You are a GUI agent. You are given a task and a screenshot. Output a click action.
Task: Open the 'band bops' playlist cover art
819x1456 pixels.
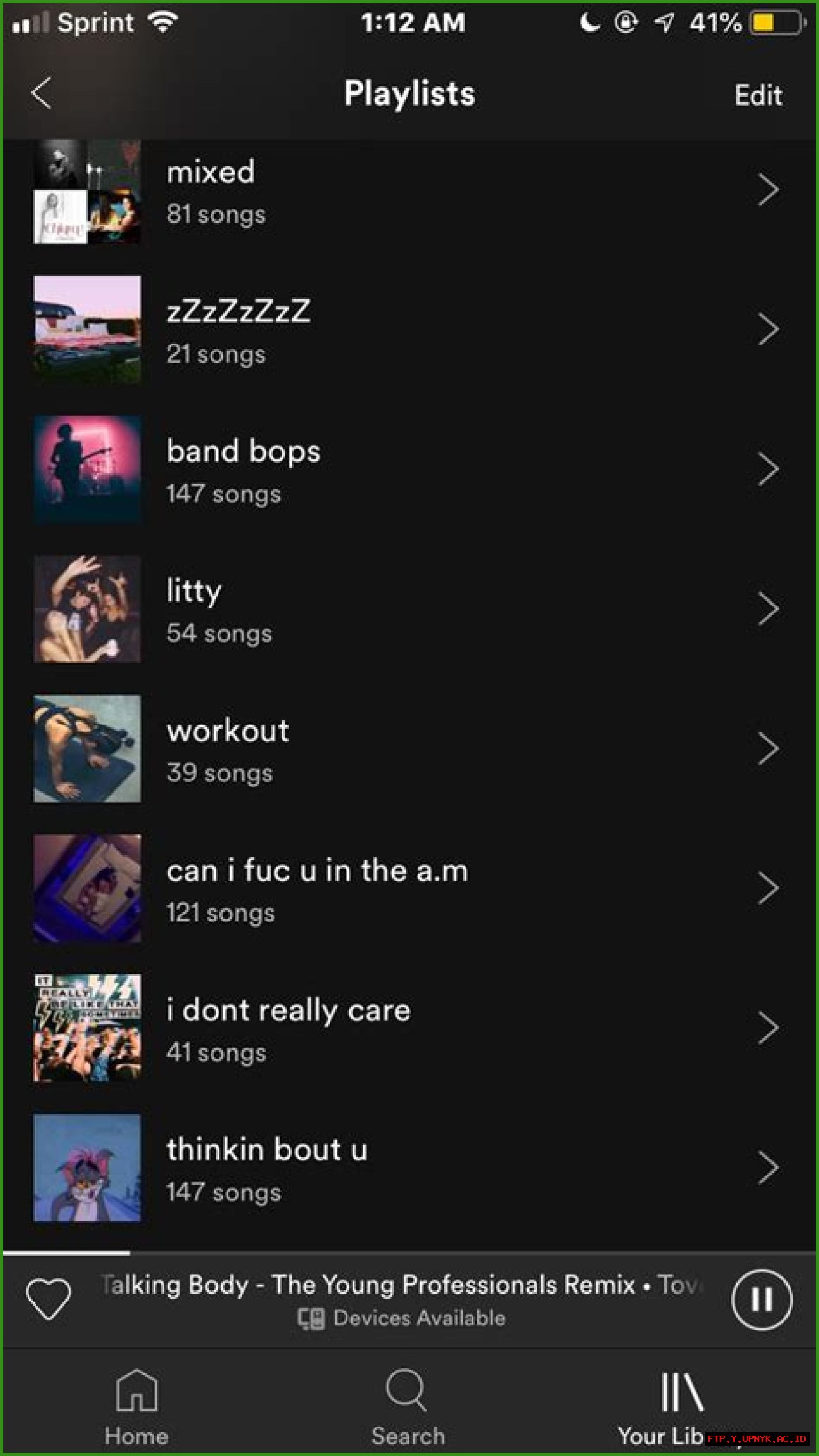[x=86, y=469]
